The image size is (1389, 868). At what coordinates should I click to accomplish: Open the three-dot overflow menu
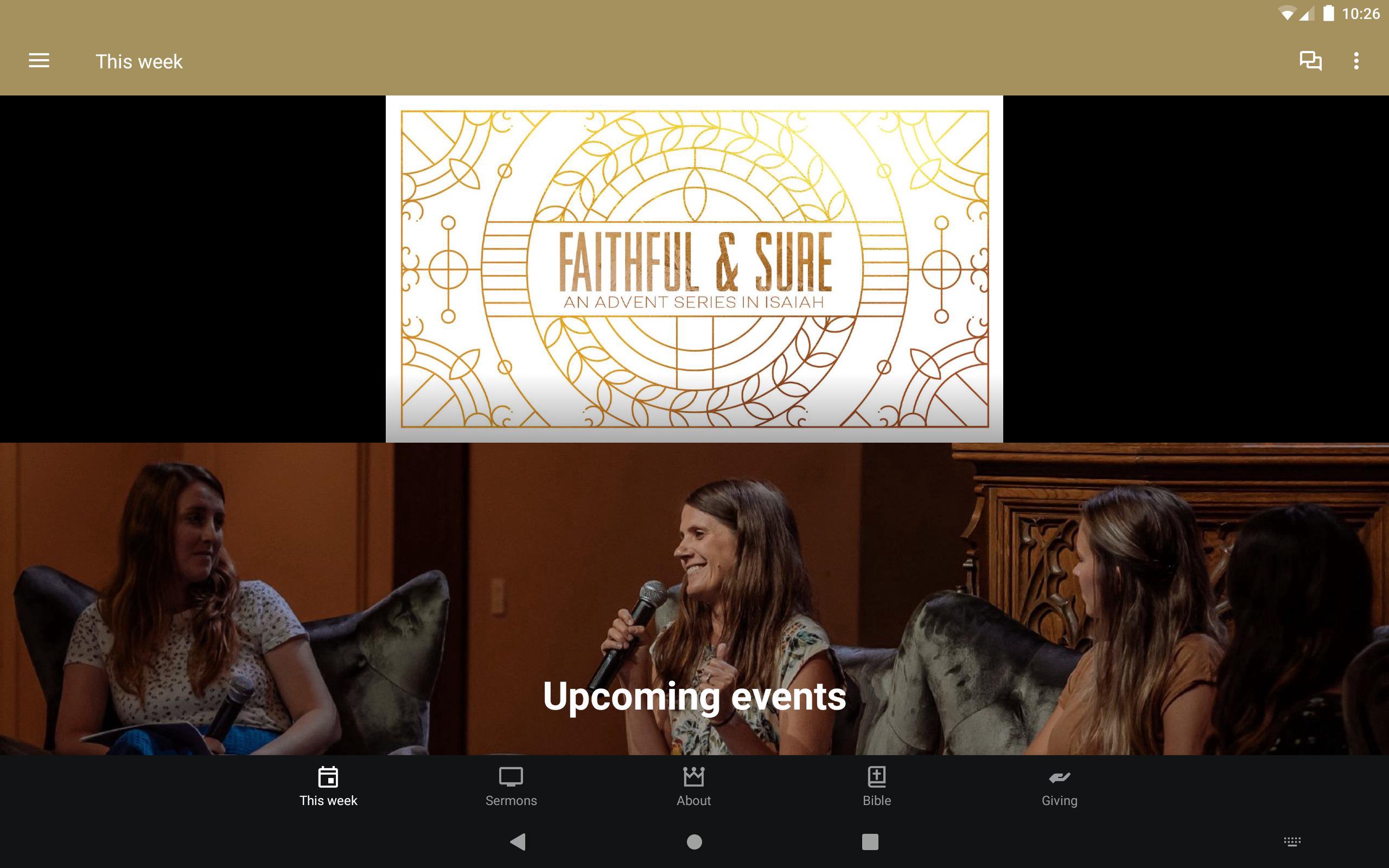point(1356,61)
